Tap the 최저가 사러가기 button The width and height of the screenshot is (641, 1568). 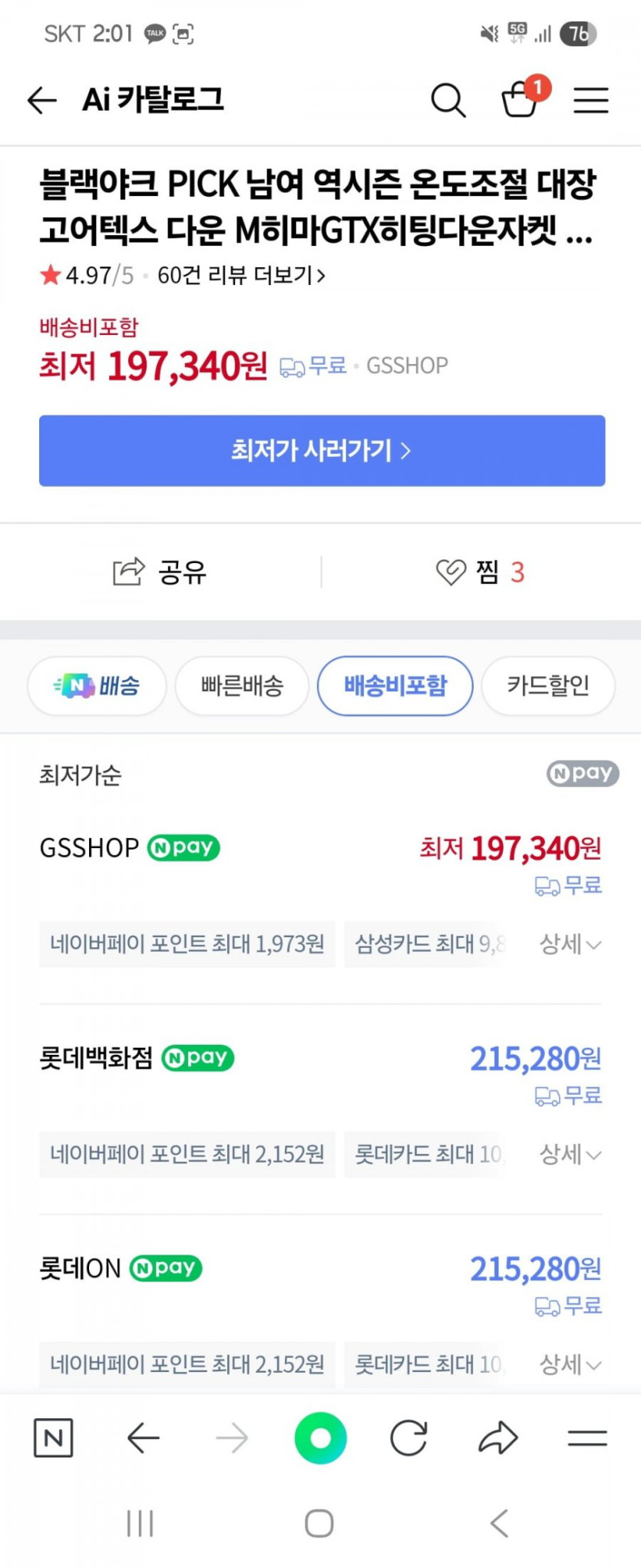point(322,450)
